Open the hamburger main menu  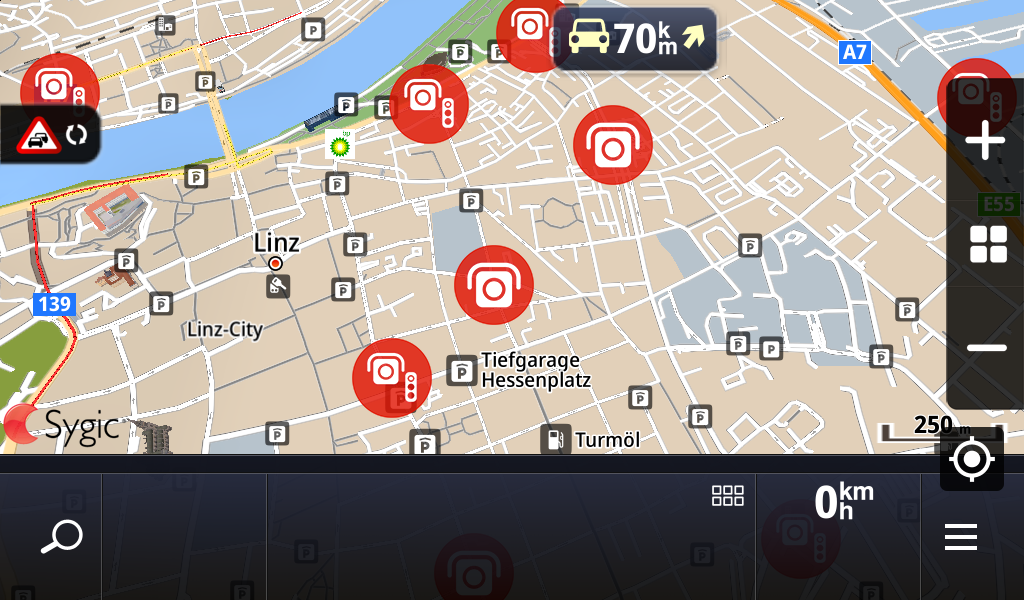coord(960,538)
